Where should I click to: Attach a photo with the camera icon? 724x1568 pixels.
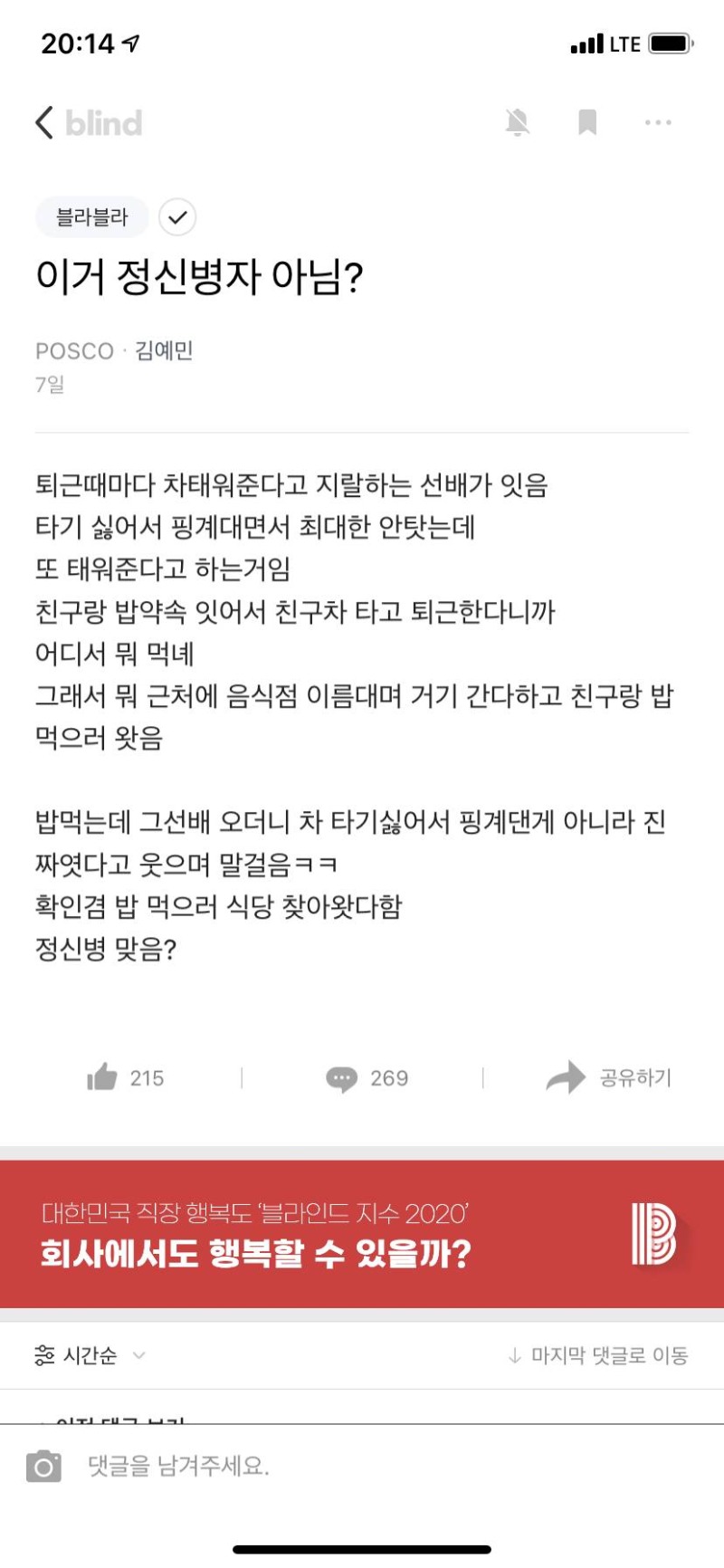44,1466
